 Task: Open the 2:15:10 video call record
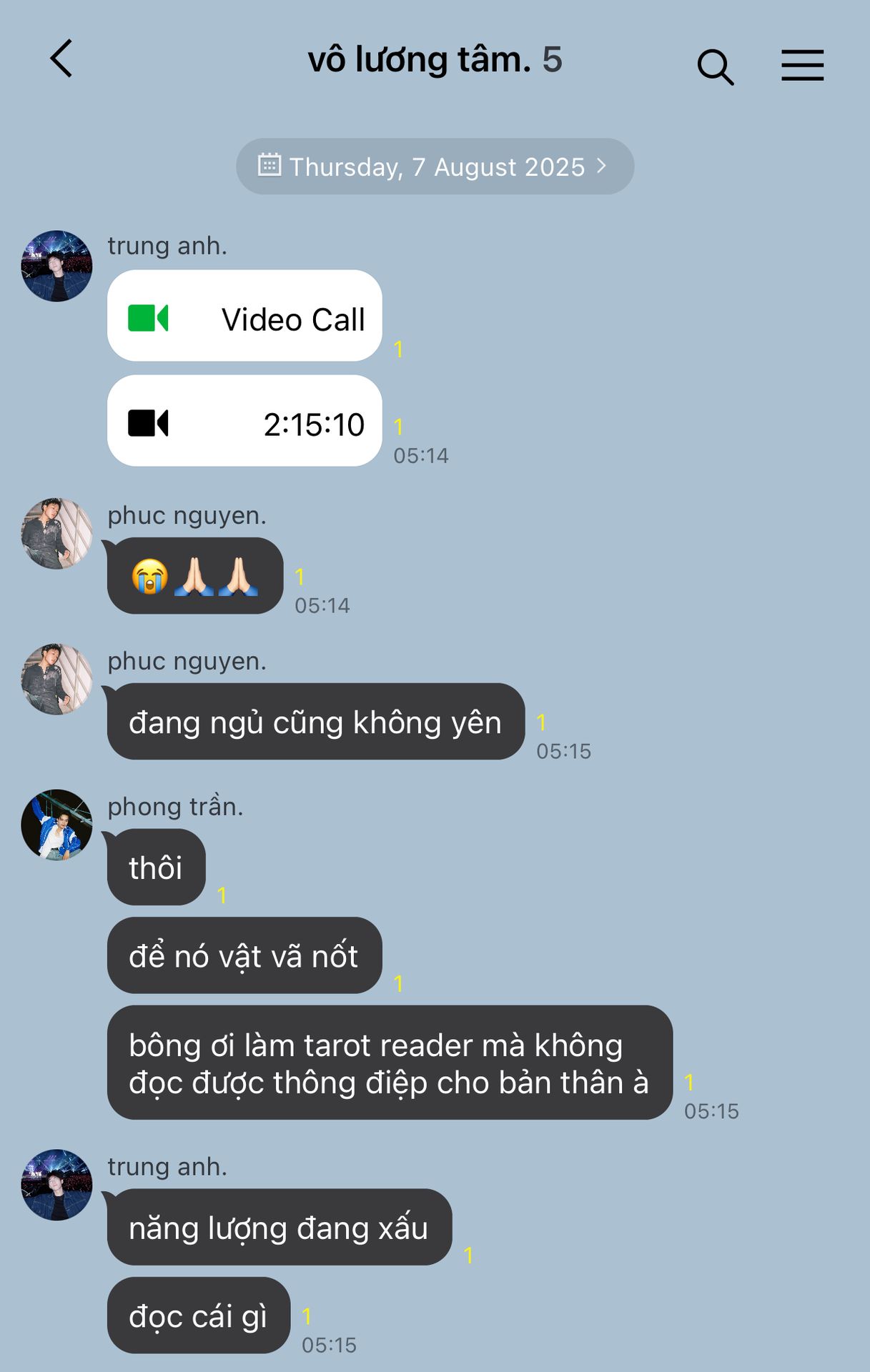[244, 422]
